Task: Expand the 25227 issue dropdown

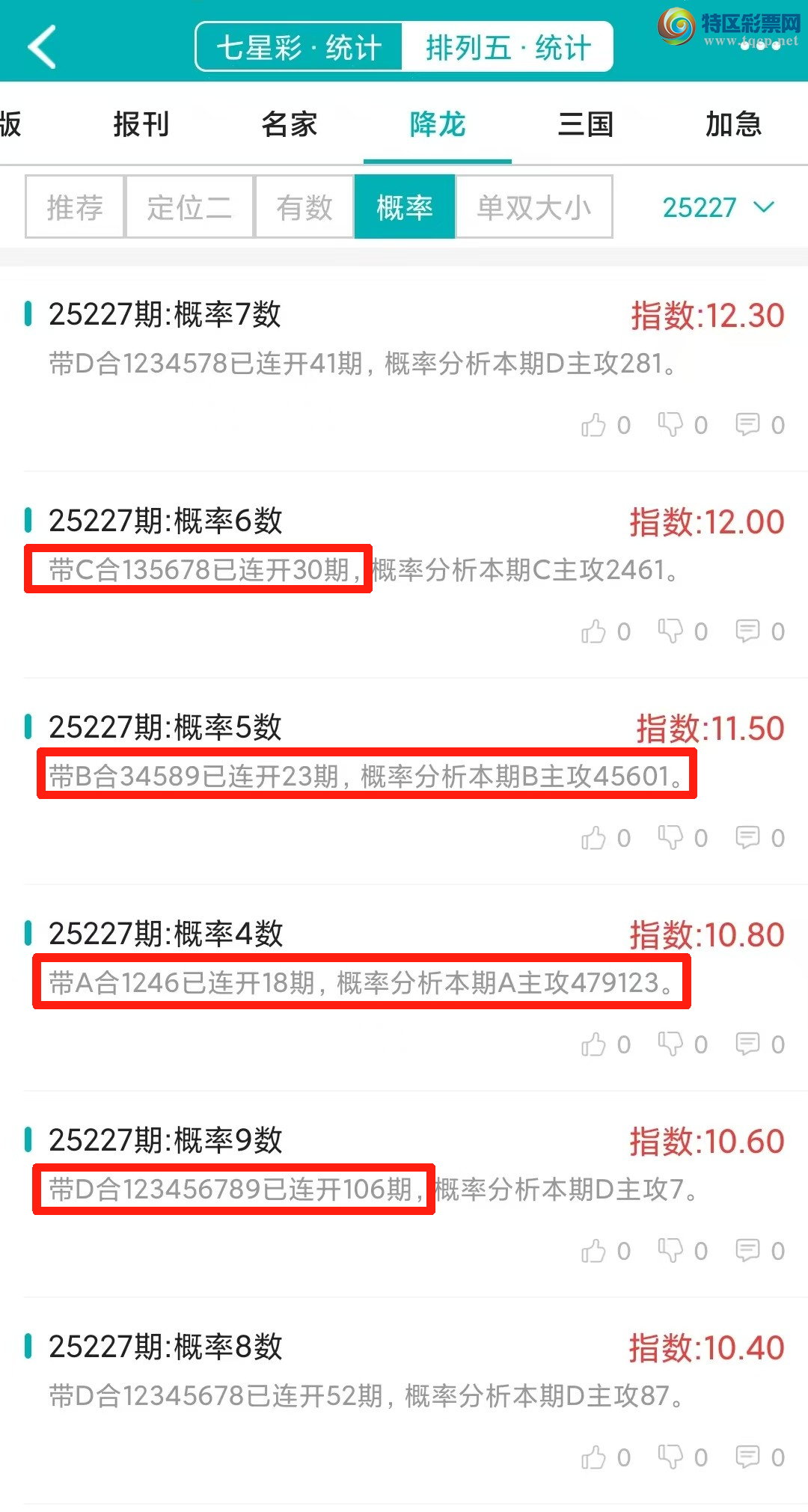Action: pyautogui.click(x=717, y=207)
